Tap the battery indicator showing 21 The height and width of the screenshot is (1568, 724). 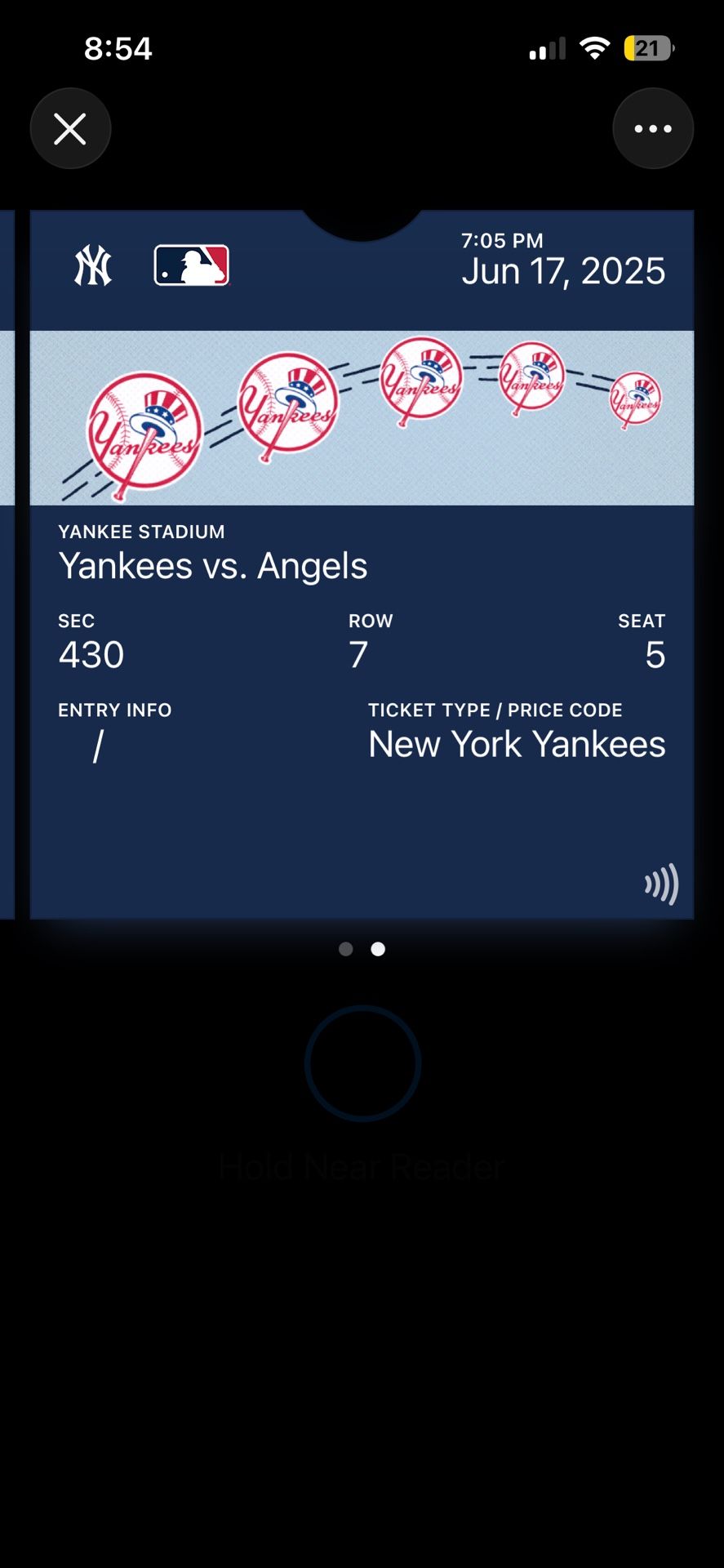click(x=648, y=48)
